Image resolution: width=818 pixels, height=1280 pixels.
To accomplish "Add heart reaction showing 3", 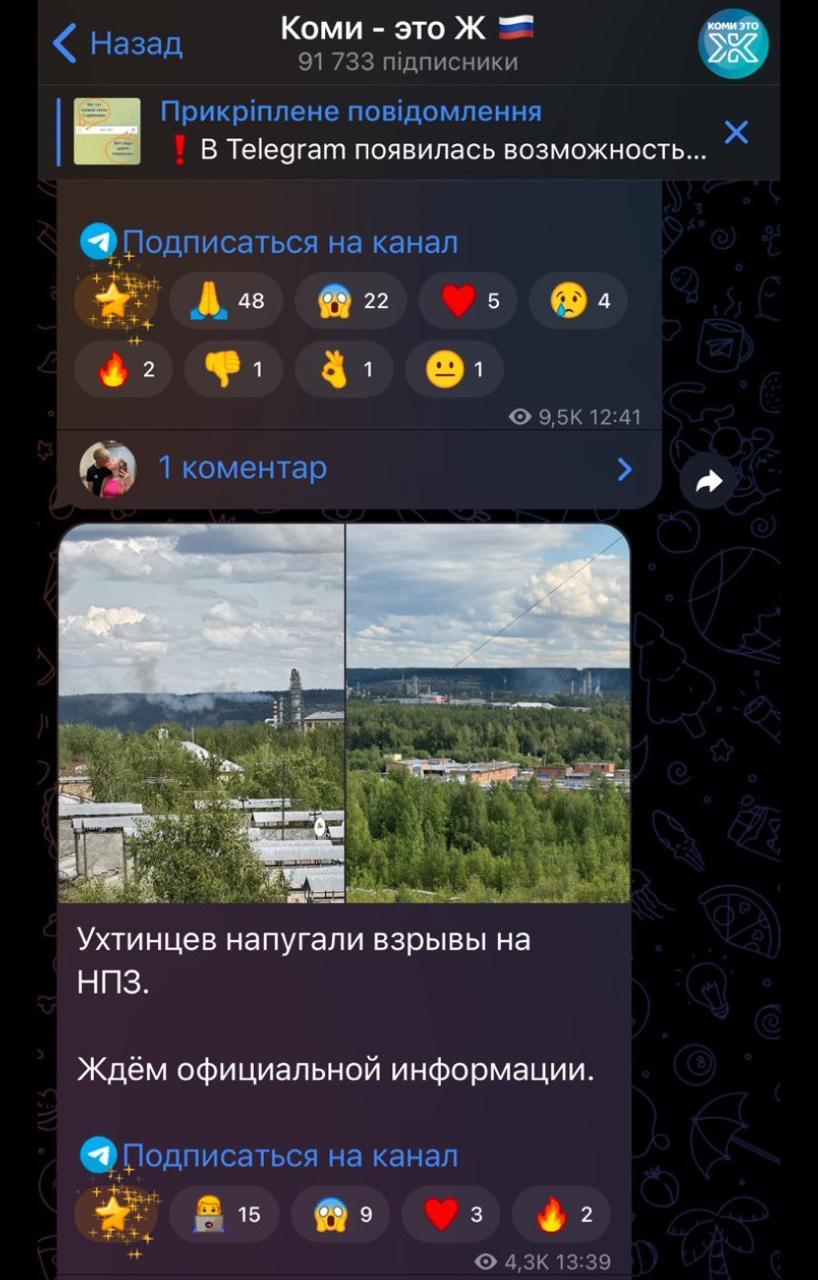I will [x=451, y=1214].
